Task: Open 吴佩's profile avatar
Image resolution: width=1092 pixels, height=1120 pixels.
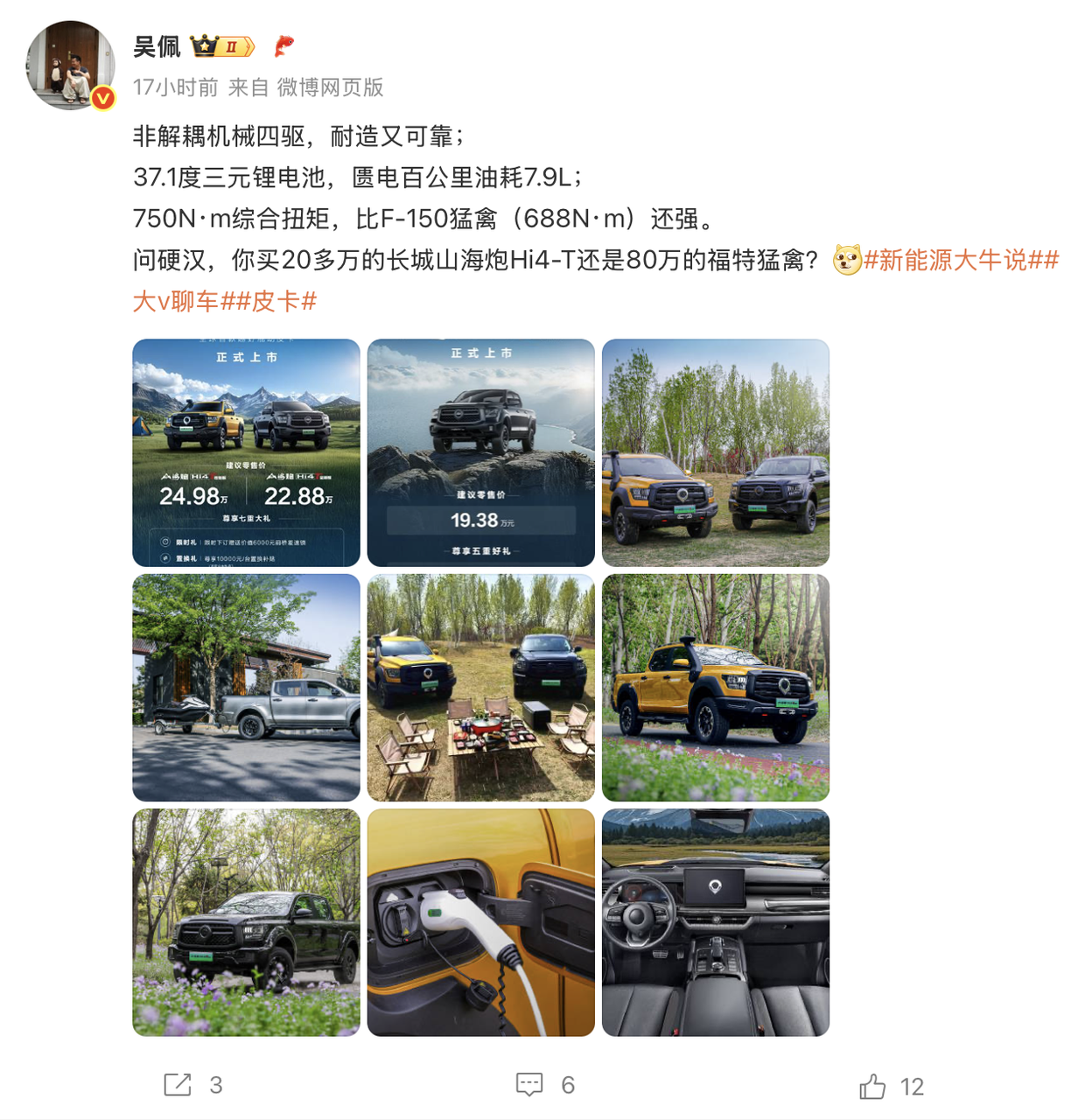Action: [71, 66]
